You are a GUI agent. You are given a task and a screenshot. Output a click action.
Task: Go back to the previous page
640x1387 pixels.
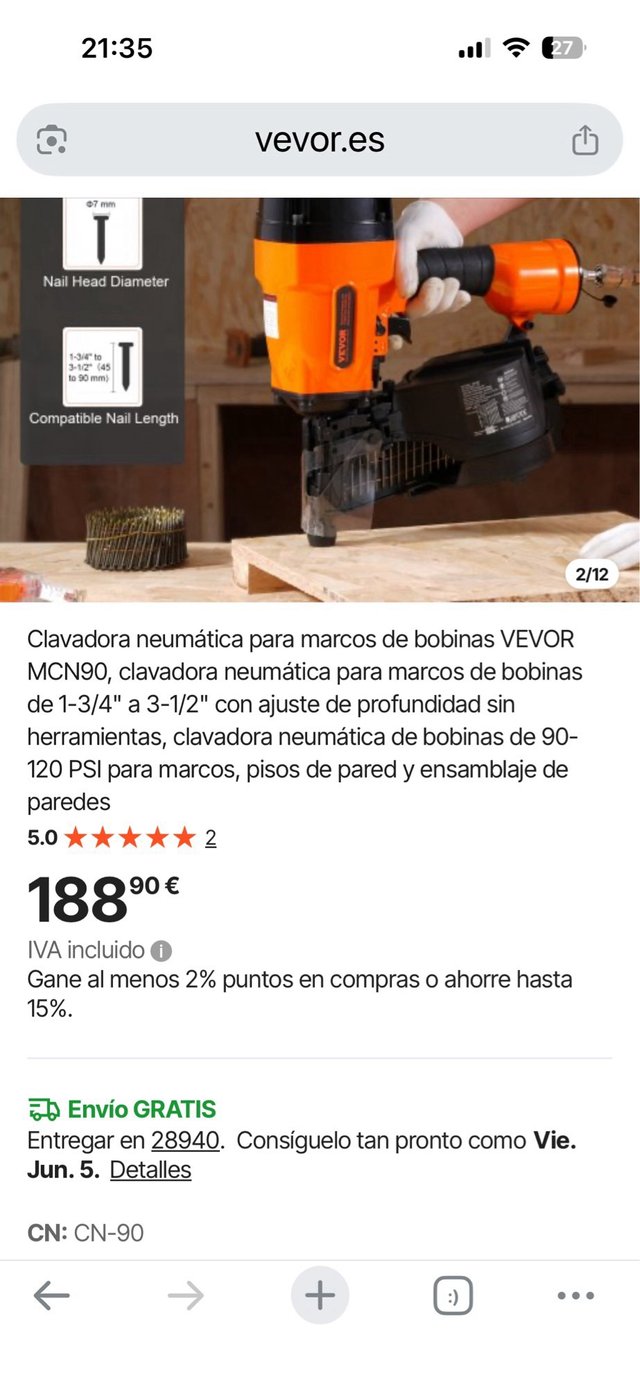coord(51,1296)
